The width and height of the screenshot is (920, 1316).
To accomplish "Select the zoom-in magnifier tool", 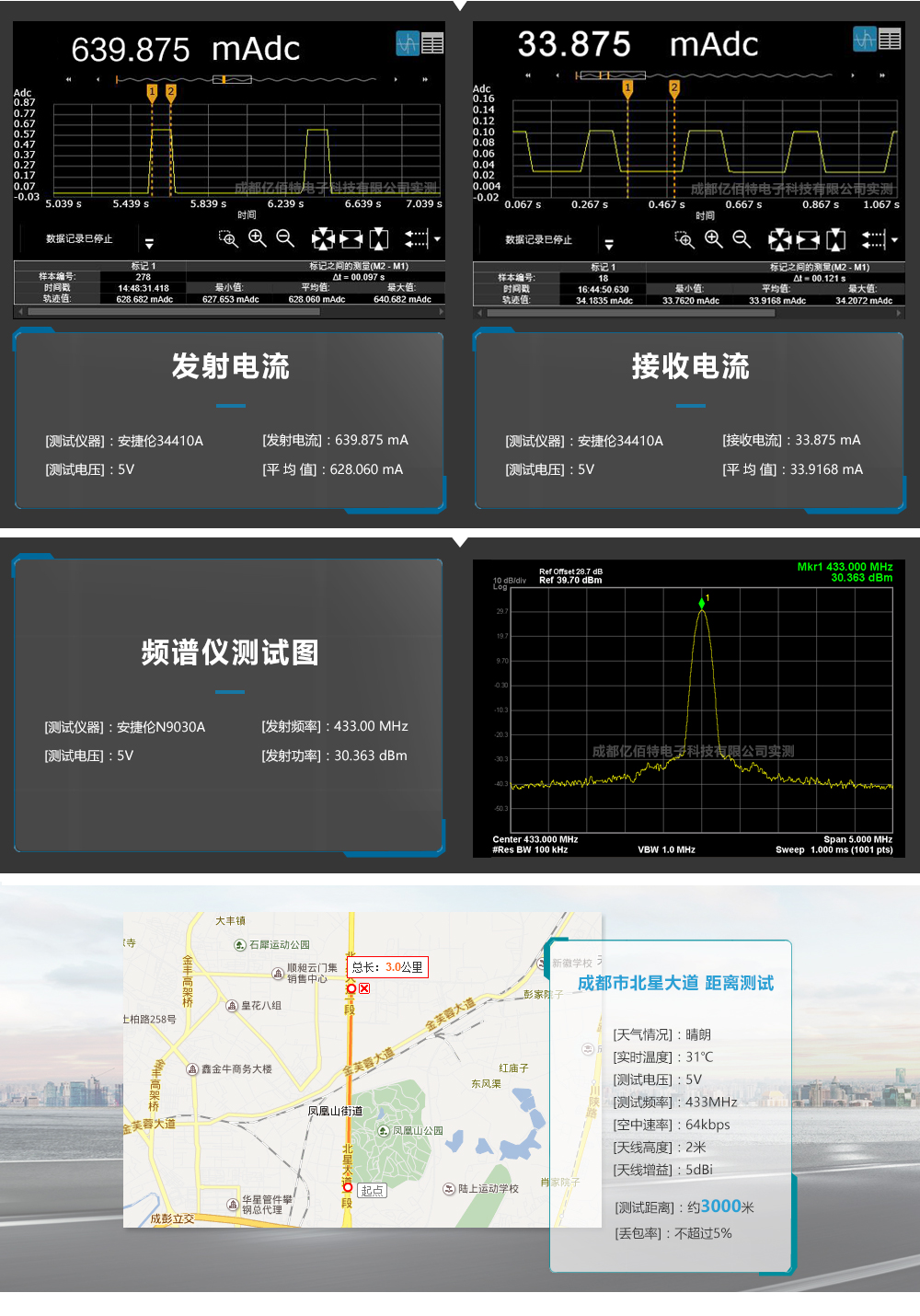I will coord(258,238).
